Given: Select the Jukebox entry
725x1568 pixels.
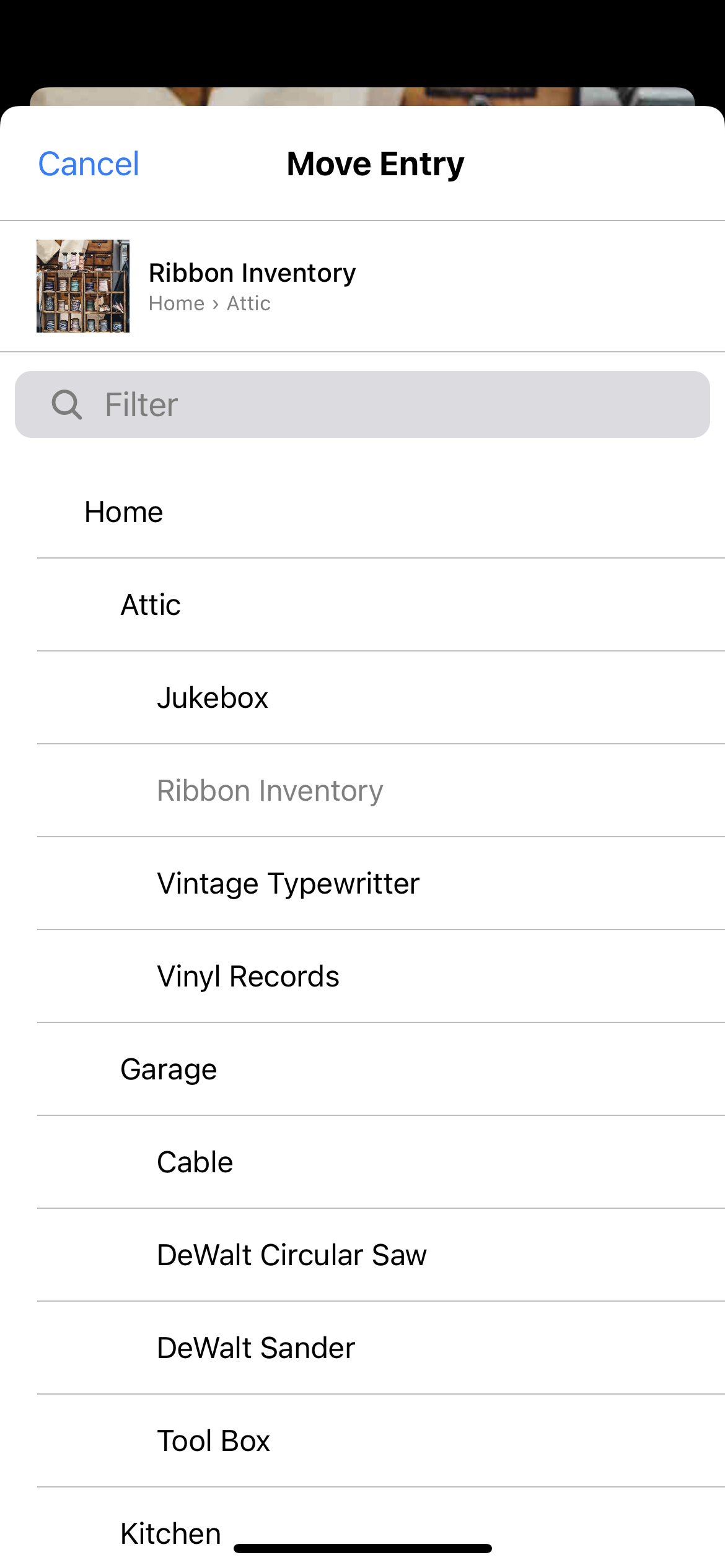Looking at the screenshot, I should pos(362,698).
